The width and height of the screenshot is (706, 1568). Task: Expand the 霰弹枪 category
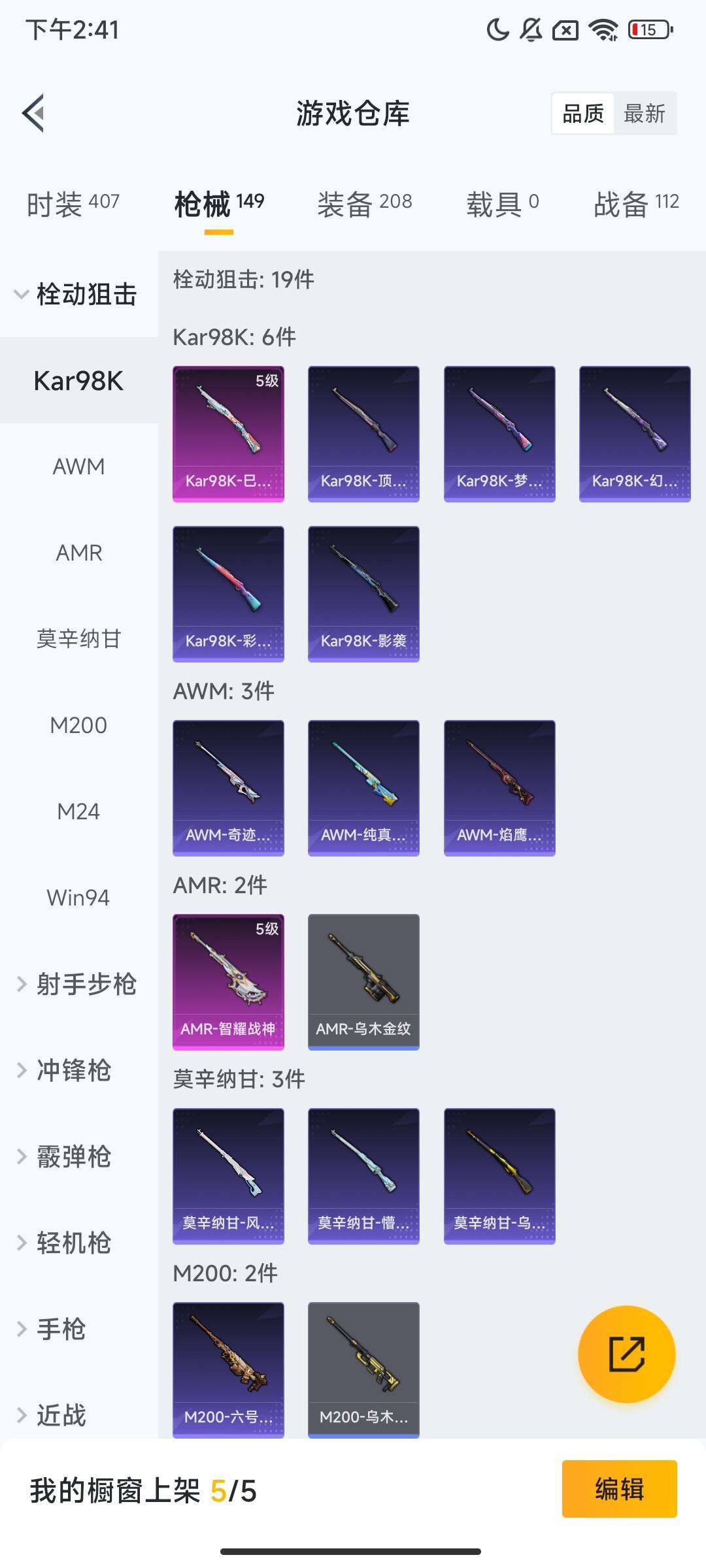pos(65,1156)
